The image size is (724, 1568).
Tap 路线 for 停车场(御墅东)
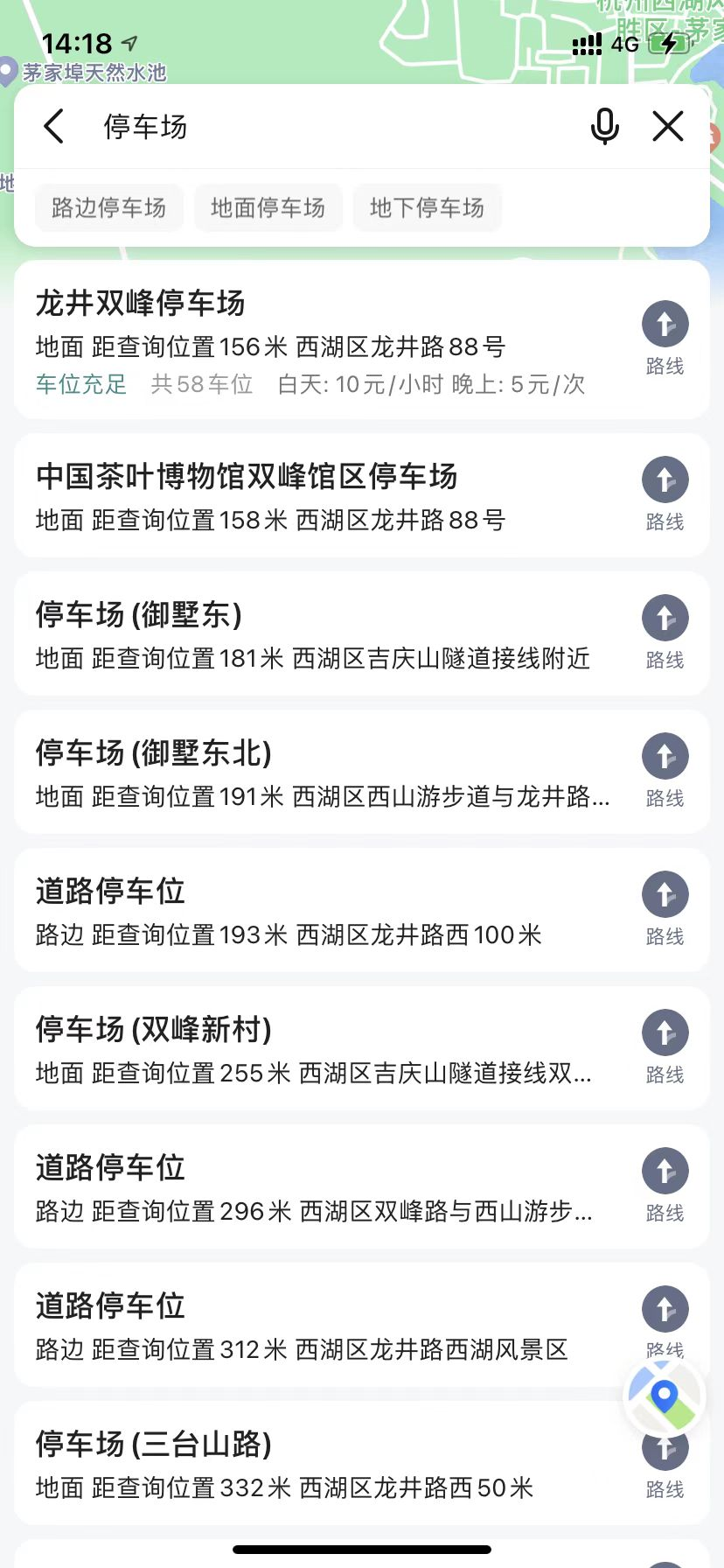click(x=665, y=631)
